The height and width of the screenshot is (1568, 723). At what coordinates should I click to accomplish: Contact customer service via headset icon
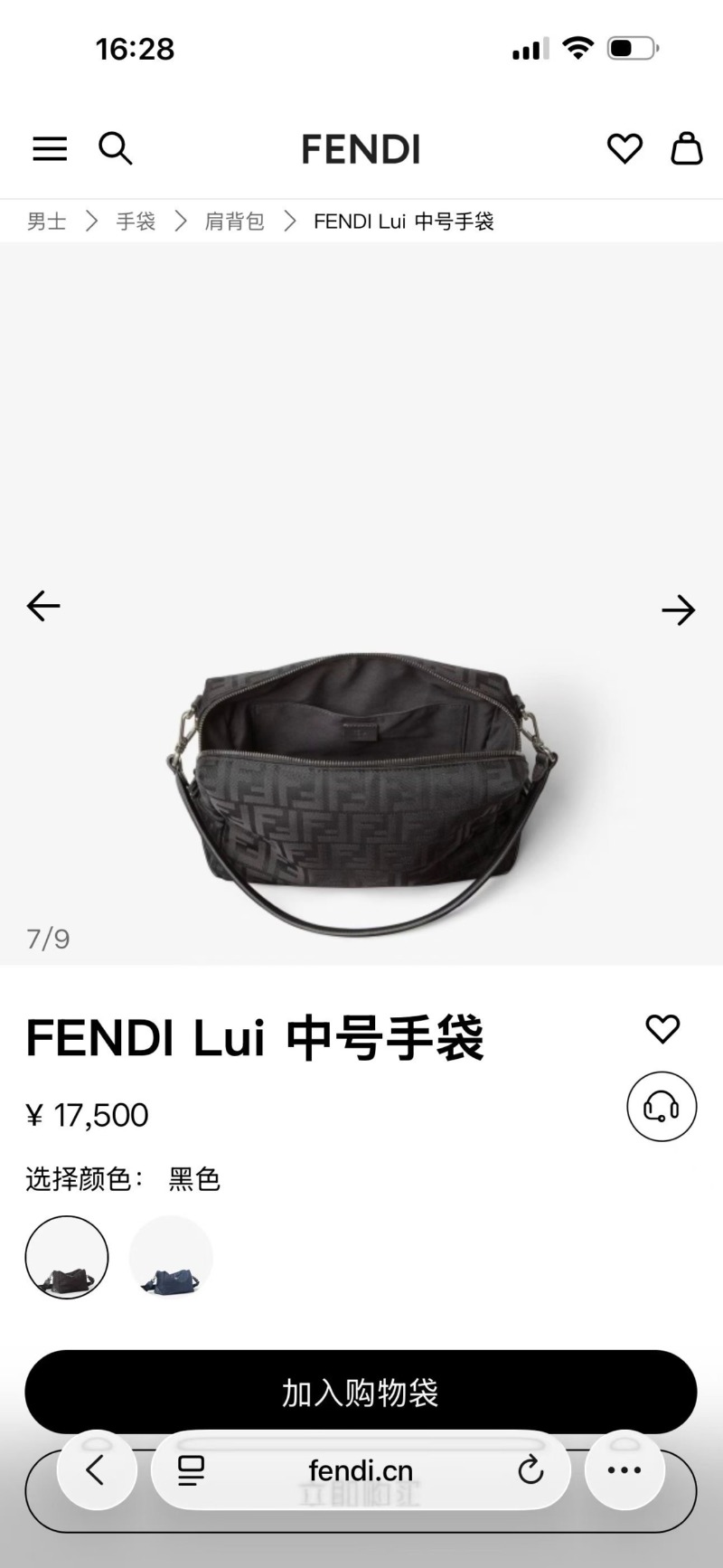point(662,1106)
